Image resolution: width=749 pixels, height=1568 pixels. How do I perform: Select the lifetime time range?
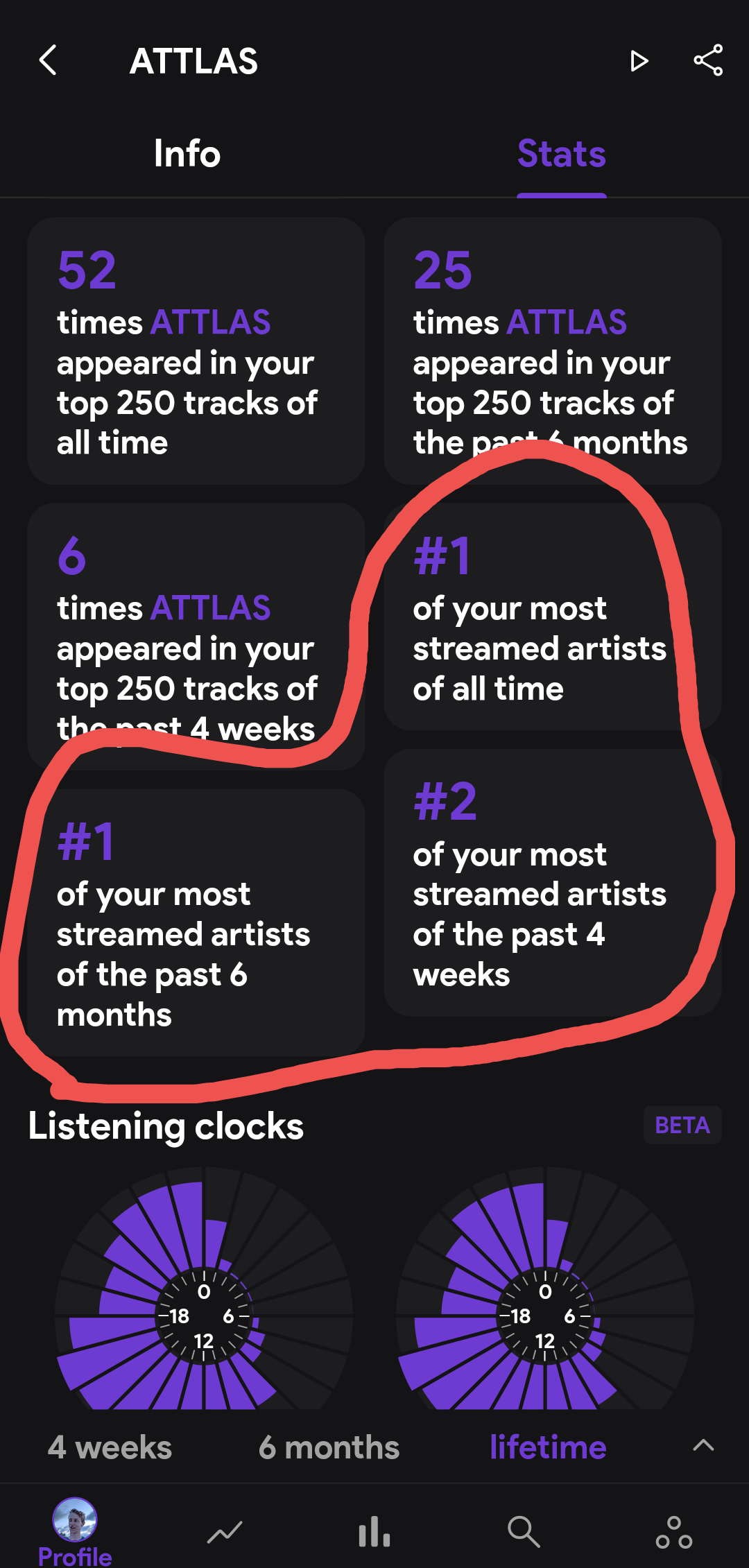coord(548,1447)
